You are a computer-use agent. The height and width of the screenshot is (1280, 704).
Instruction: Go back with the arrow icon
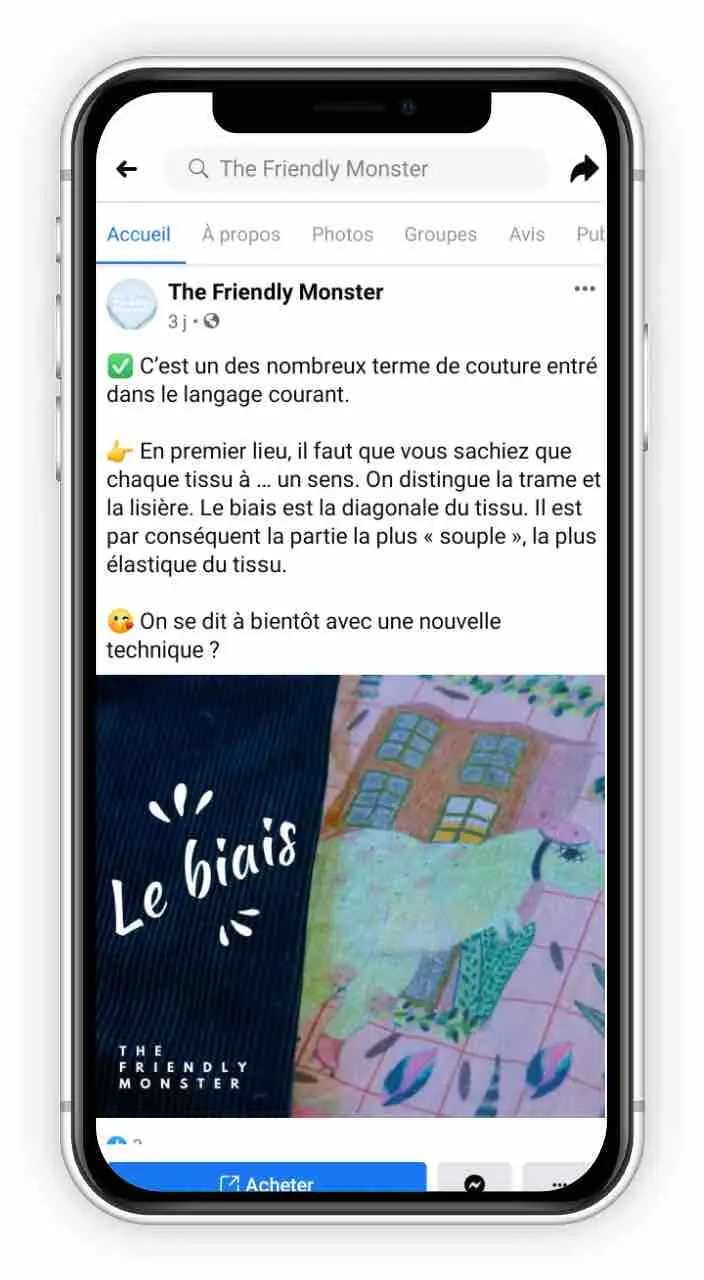(x=127, y=169)
